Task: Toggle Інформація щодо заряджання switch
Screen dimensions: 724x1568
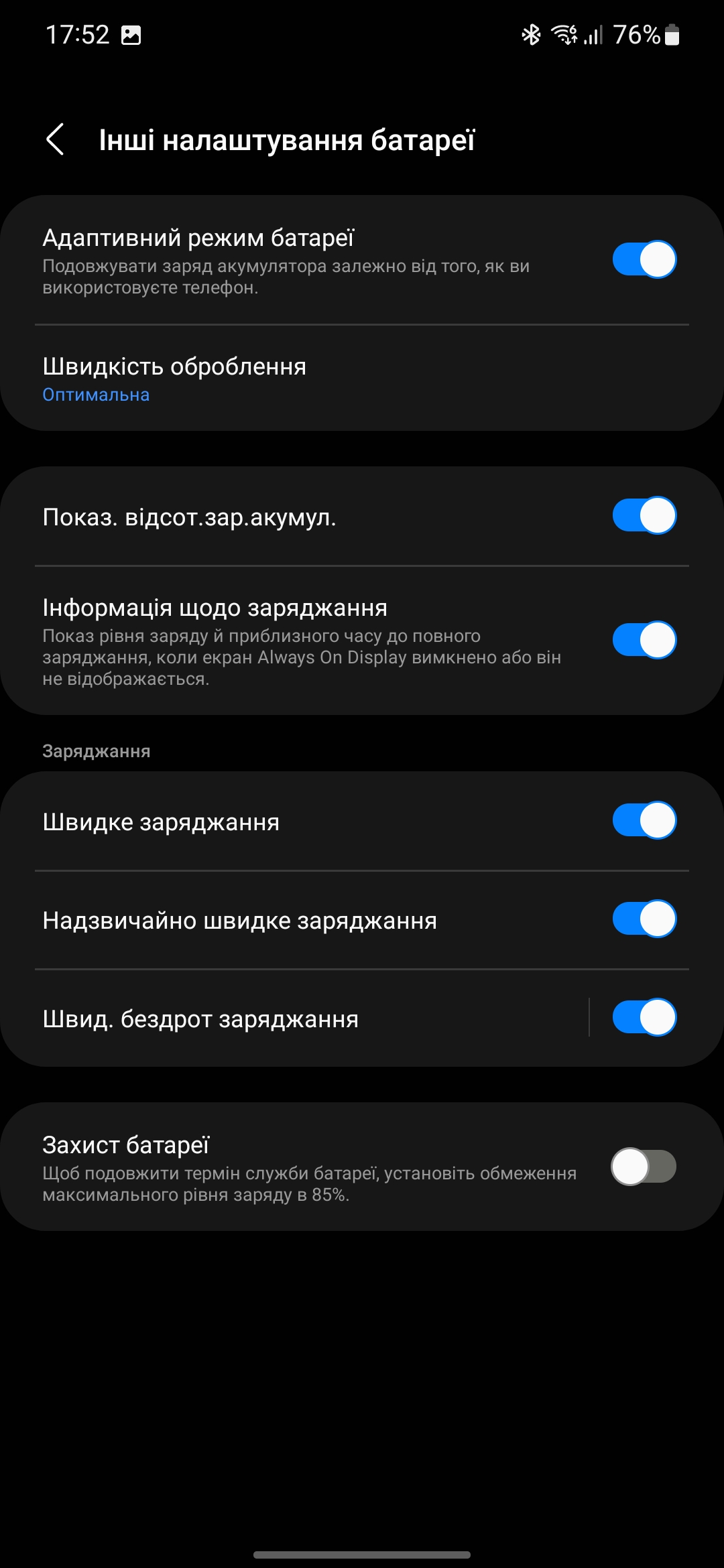Action: (x=644, y=640)
